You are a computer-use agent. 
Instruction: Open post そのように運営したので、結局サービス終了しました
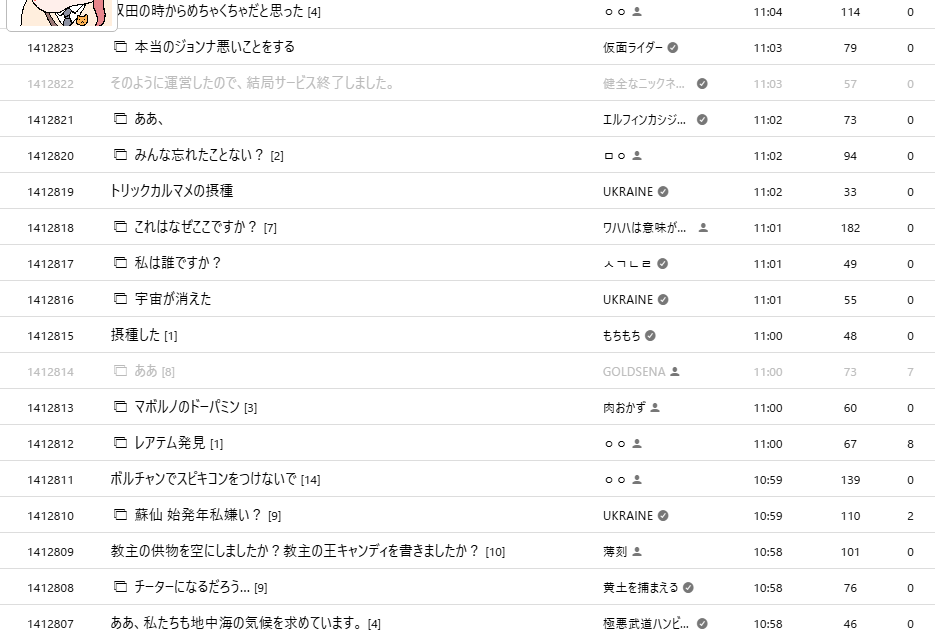(253, 83)
